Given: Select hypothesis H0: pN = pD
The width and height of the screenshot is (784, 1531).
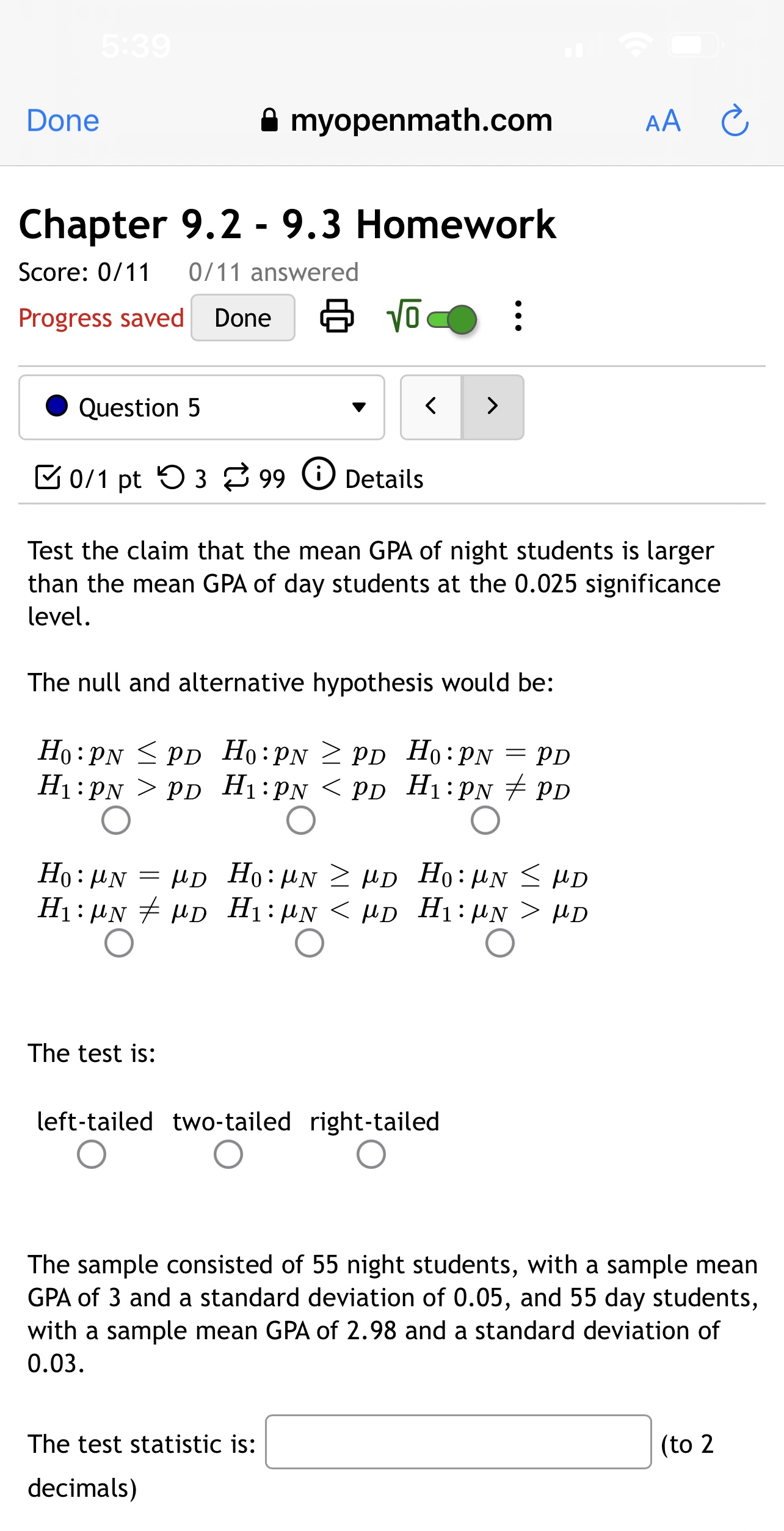Looking at the screenshot, I should click(485, 820).
